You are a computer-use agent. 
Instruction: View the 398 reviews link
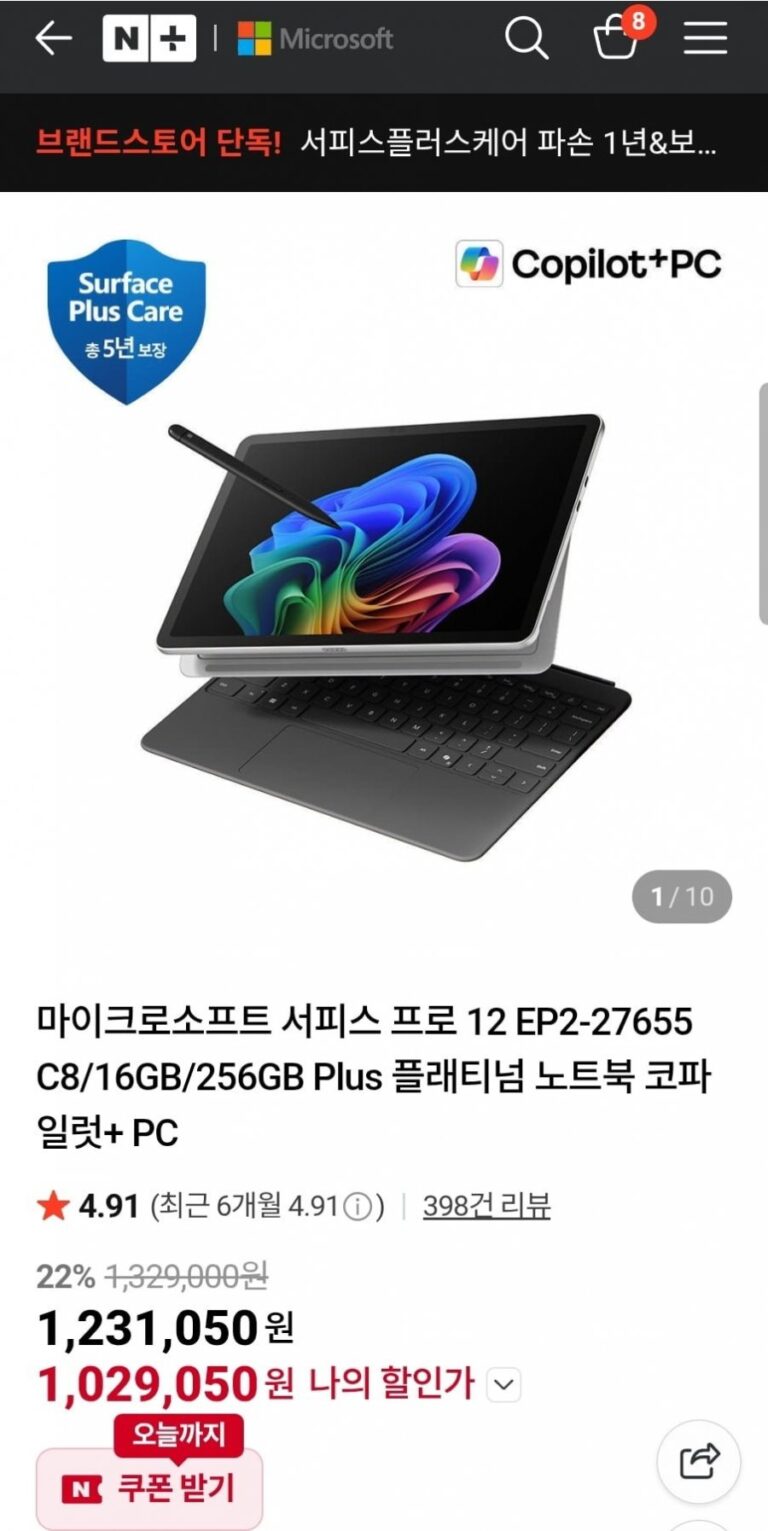486,1206
